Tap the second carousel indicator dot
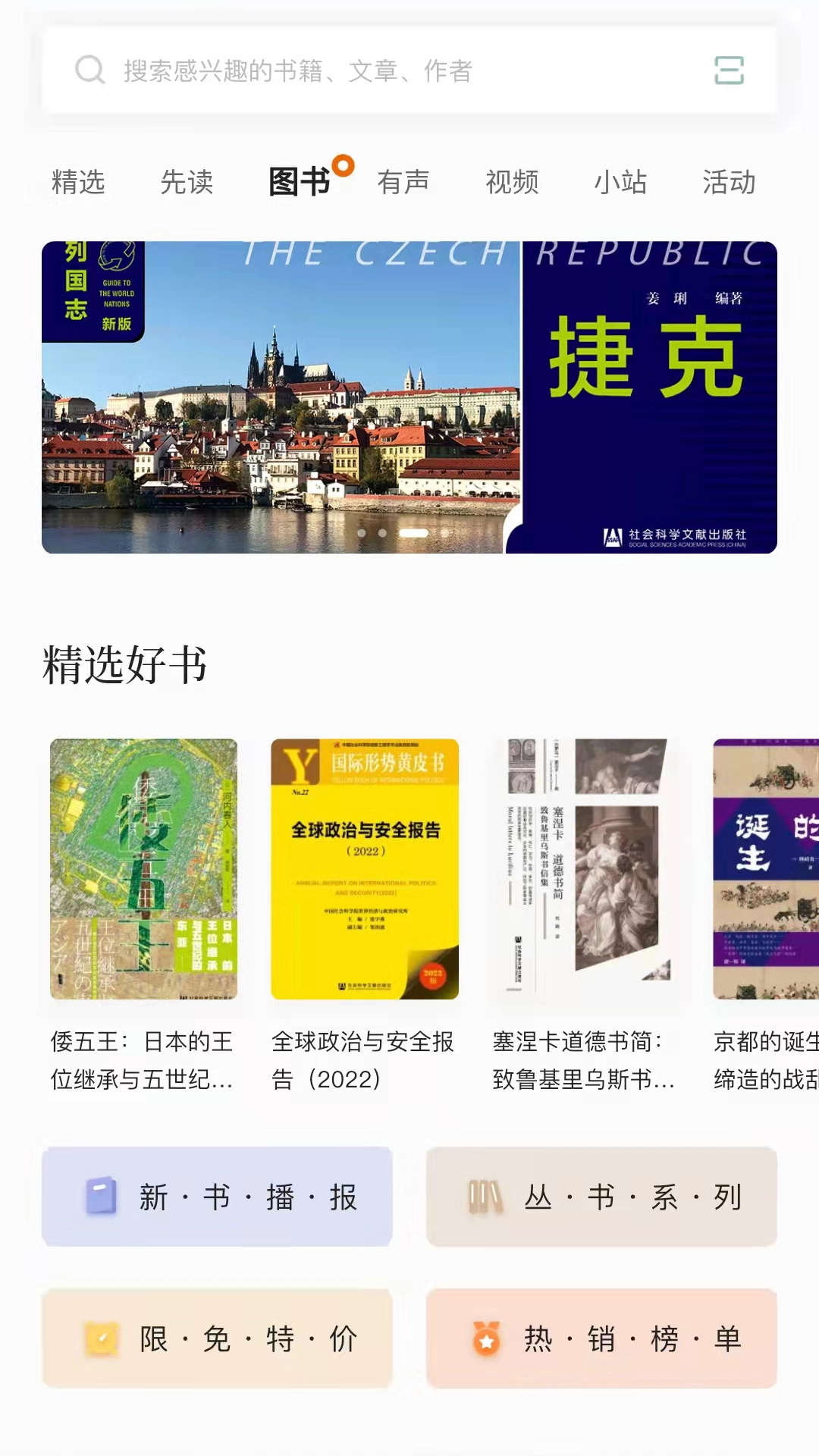 tap(382, 533)
